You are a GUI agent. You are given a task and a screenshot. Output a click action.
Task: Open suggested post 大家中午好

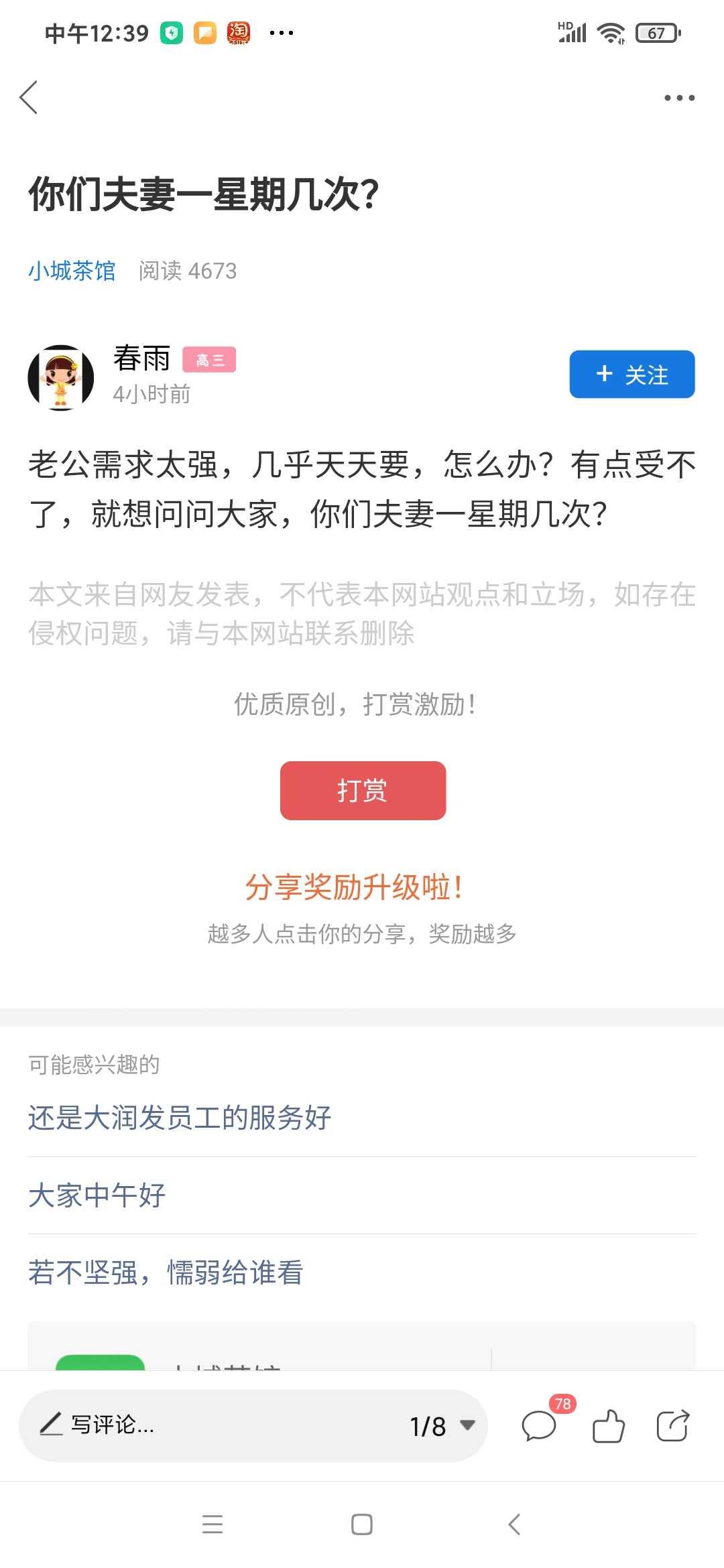coord(97,1195)
